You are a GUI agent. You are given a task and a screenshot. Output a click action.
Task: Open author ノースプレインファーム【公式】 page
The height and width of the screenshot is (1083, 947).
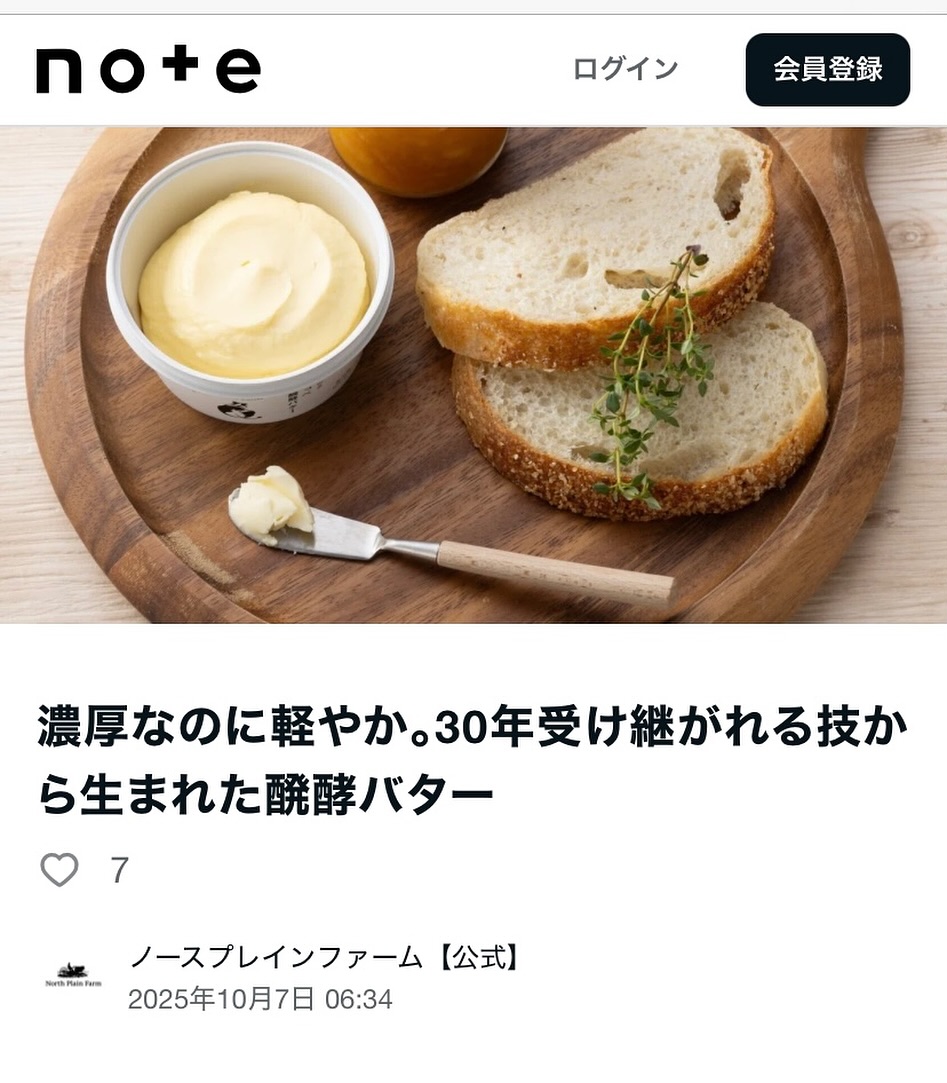pyautogui.click(x=325, y=957)
